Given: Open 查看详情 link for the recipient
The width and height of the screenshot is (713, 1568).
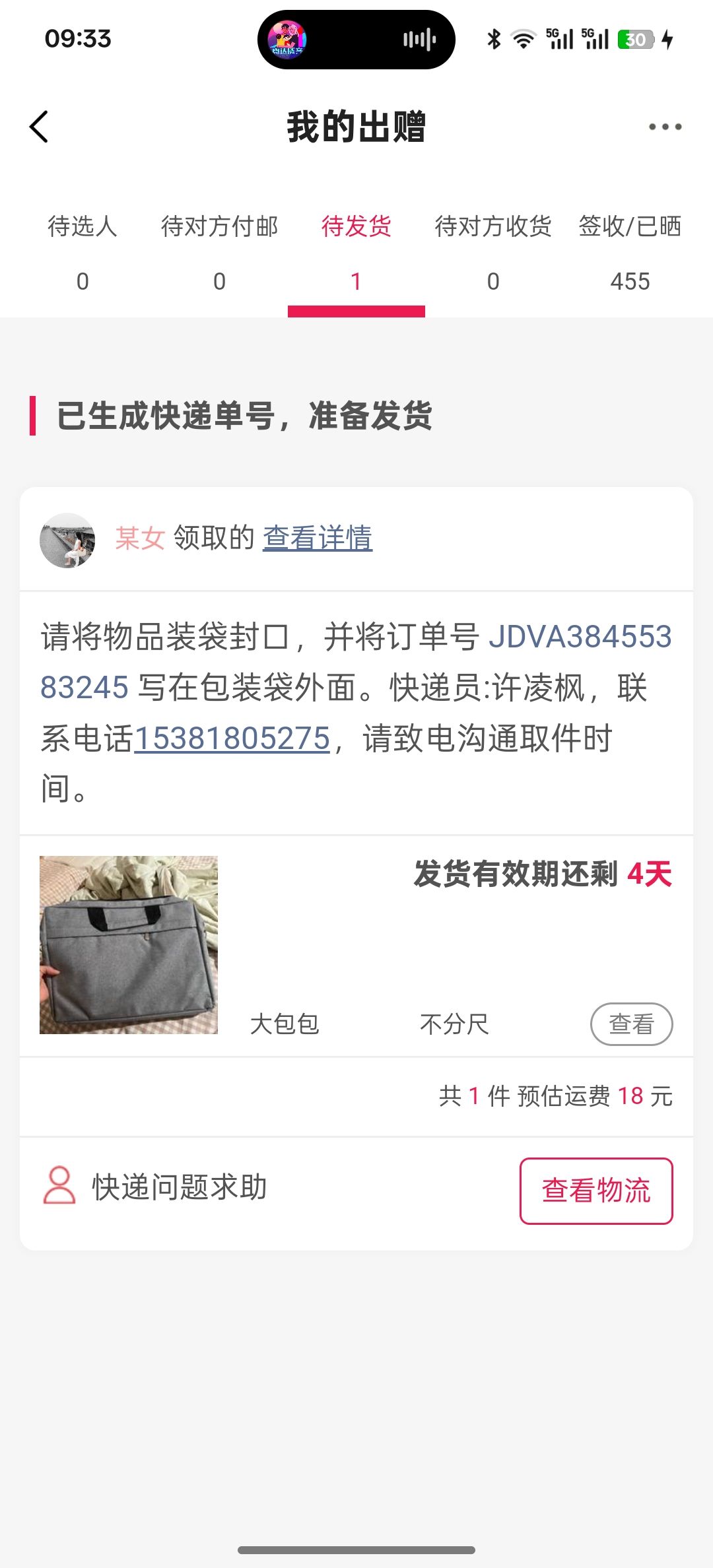Looking at the screenshot, I should click(318, 539).
